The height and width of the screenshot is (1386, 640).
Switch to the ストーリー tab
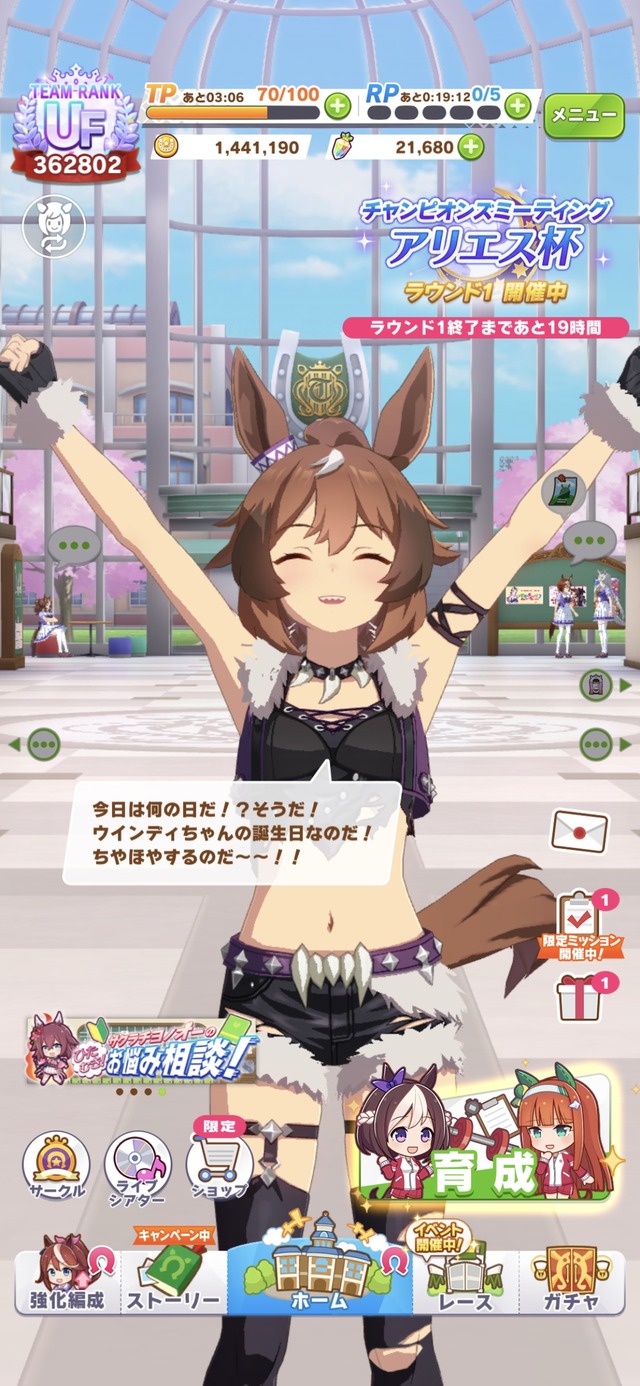click(x=172, y=1276)
